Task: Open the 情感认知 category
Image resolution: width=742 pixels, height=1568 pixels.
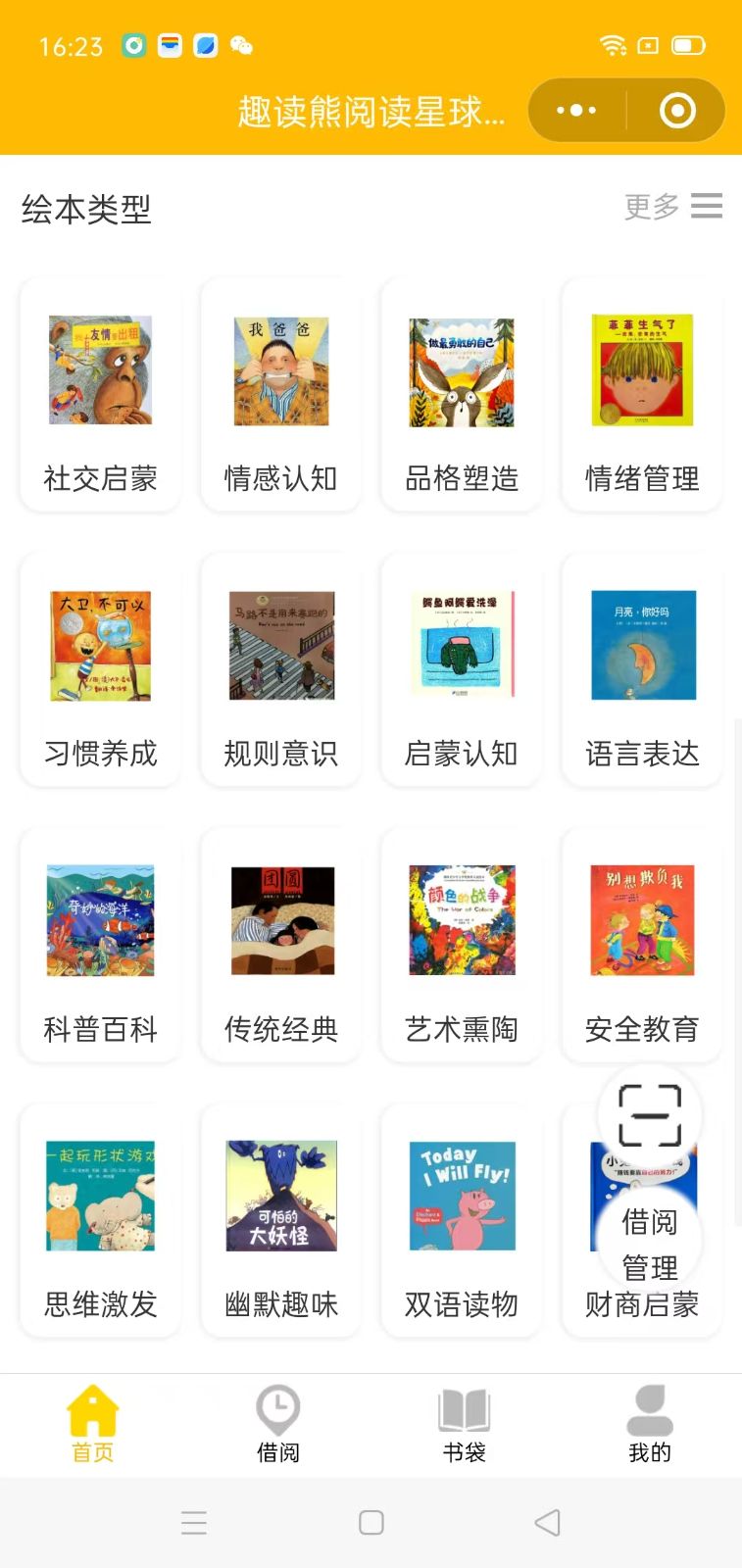Action: 280,394
